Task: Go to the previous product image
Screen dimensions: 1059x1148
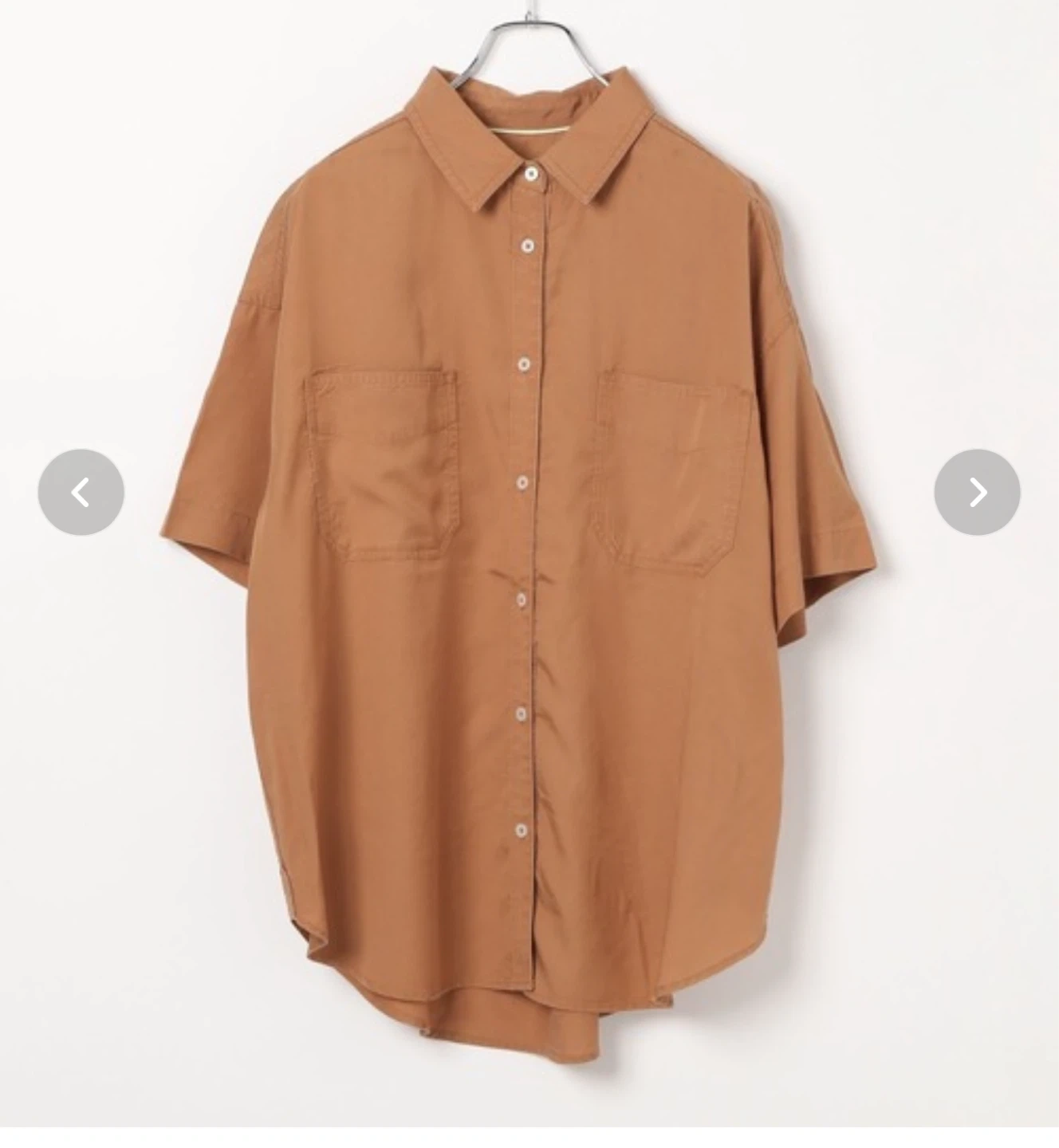Action: coord(81,493)
